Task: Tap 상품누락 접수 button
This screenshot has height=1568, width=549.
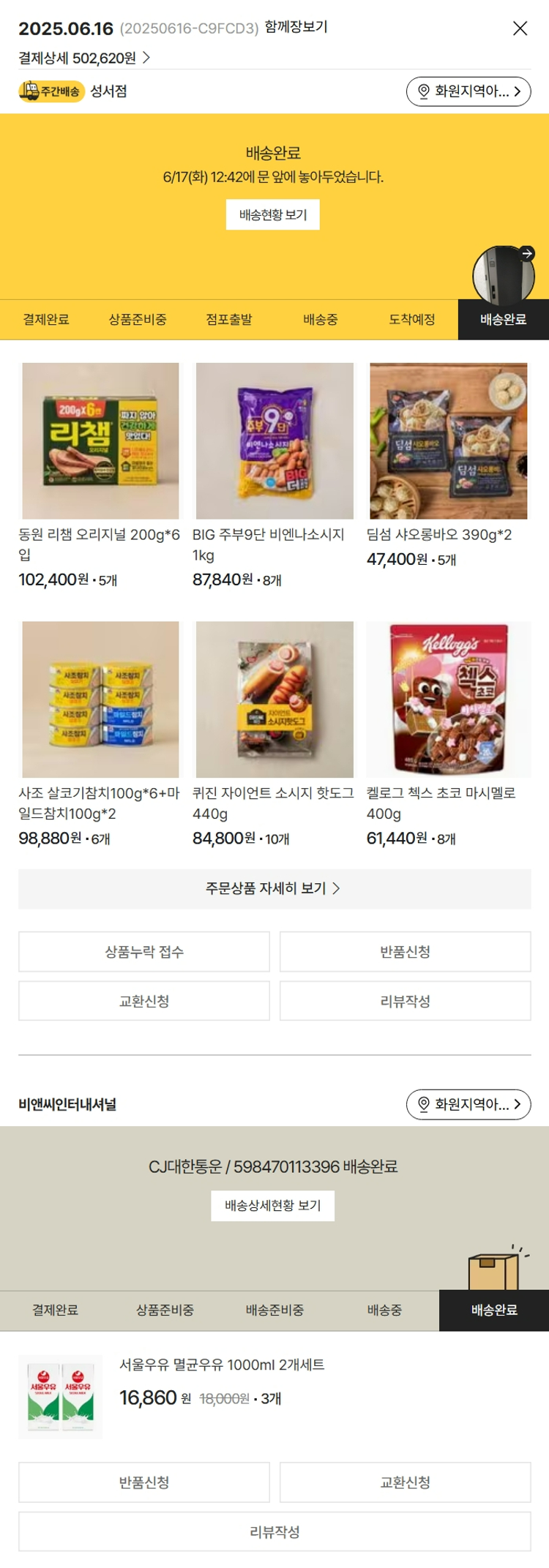Action: 144,952
